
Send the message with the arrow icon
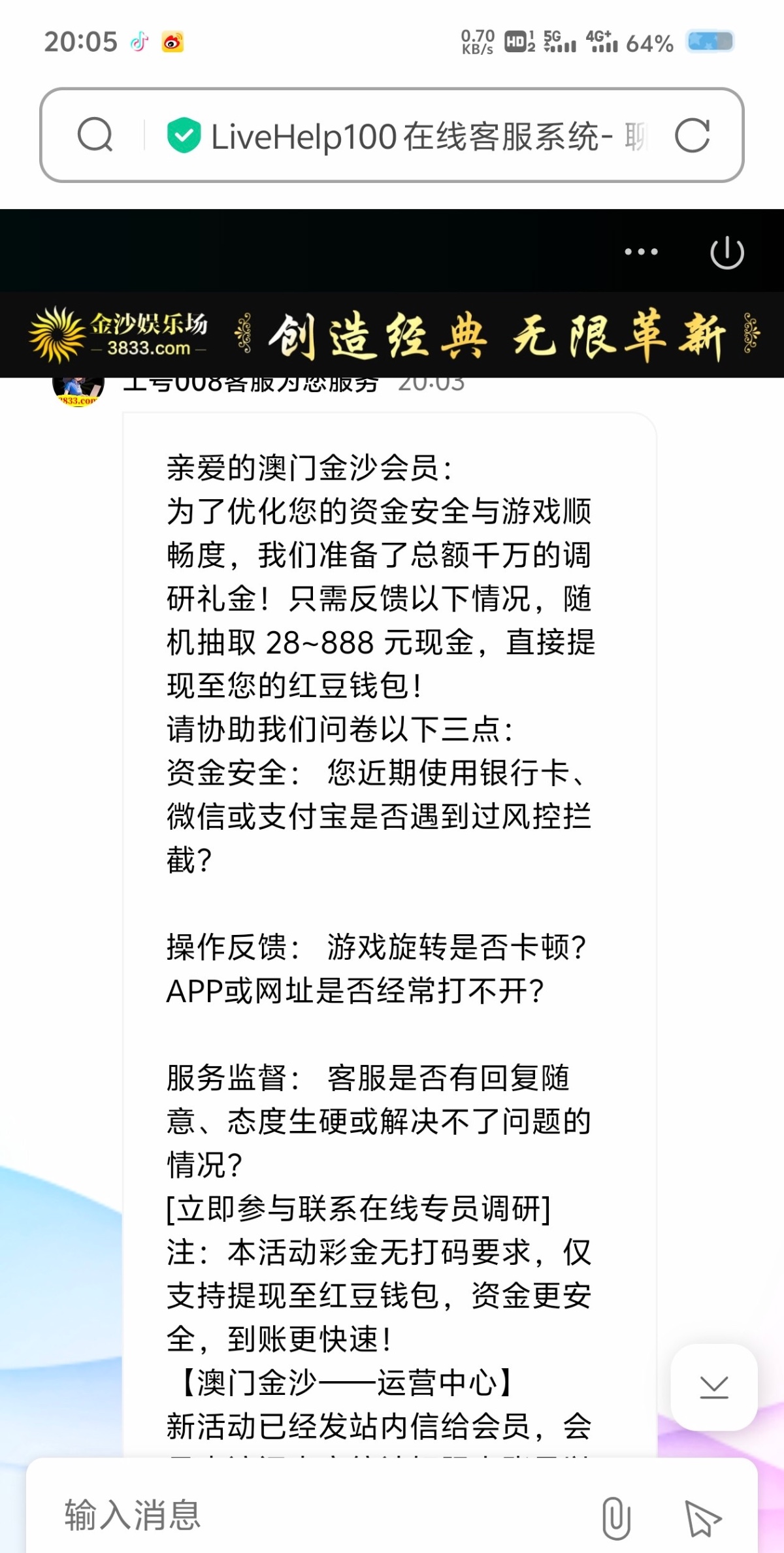tap(702, 1518)
